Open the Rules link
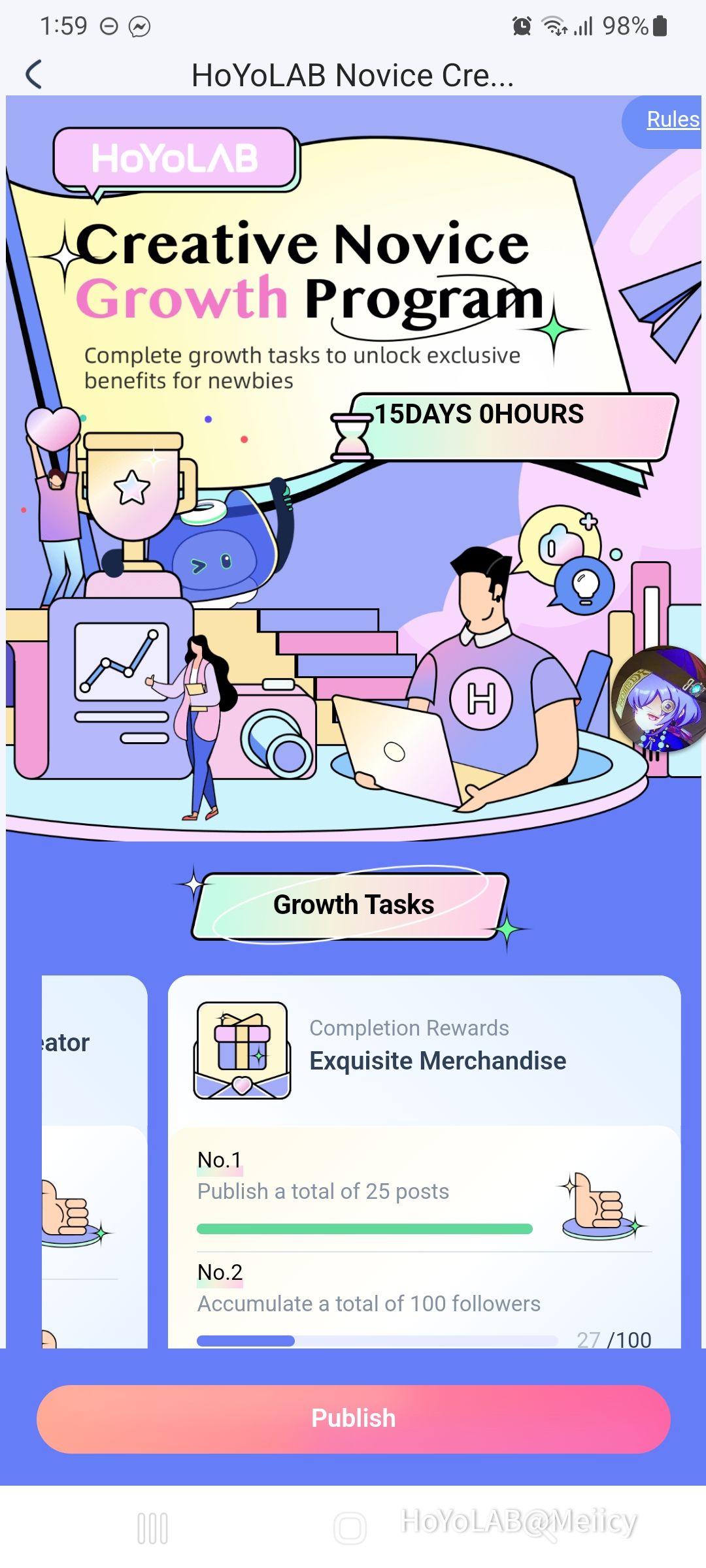Screen dimensions: 706x1568 (x=672, y=120)
